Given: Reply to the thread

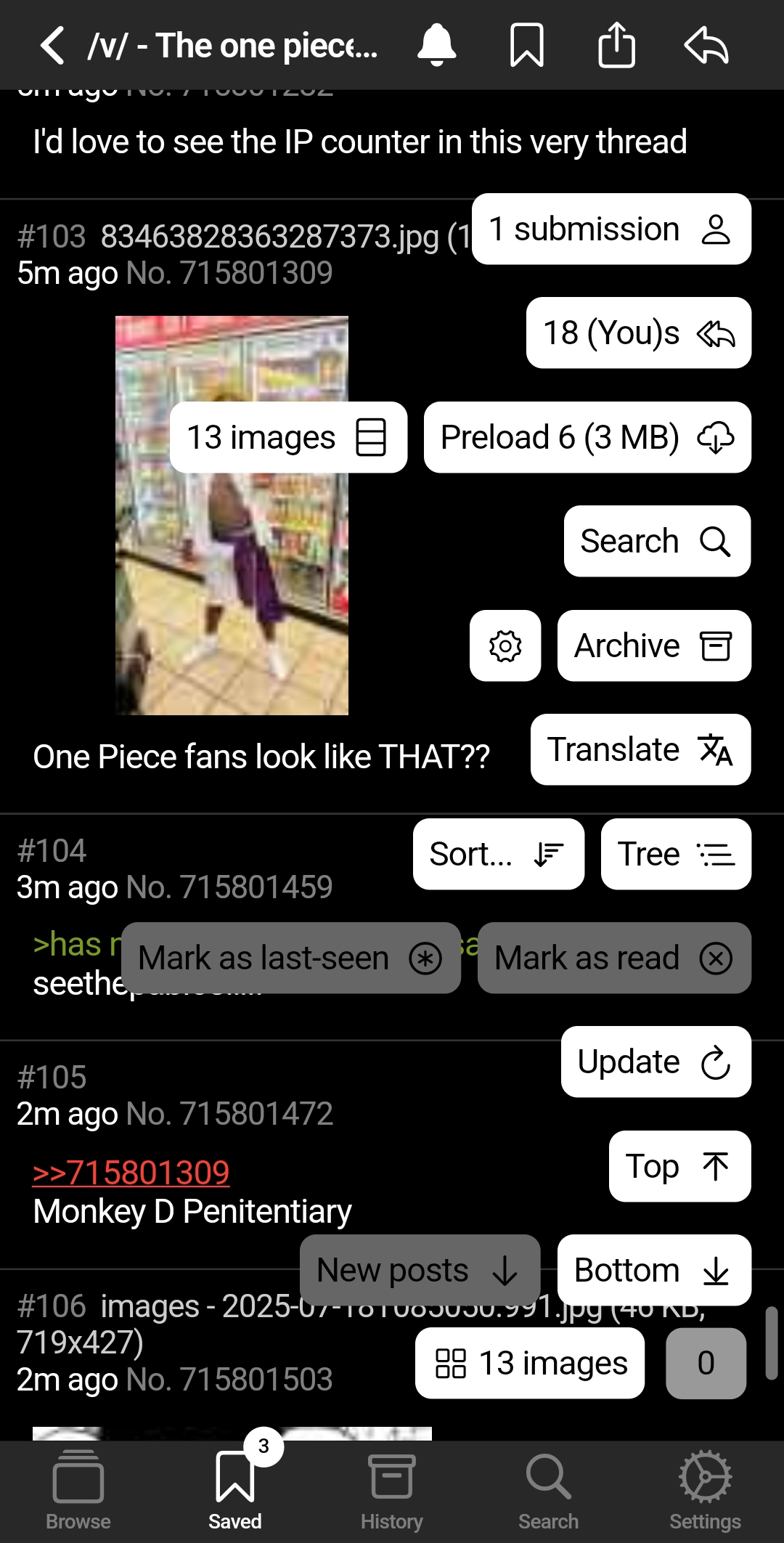Looking at the screenshot, I should tap(706, 45).
